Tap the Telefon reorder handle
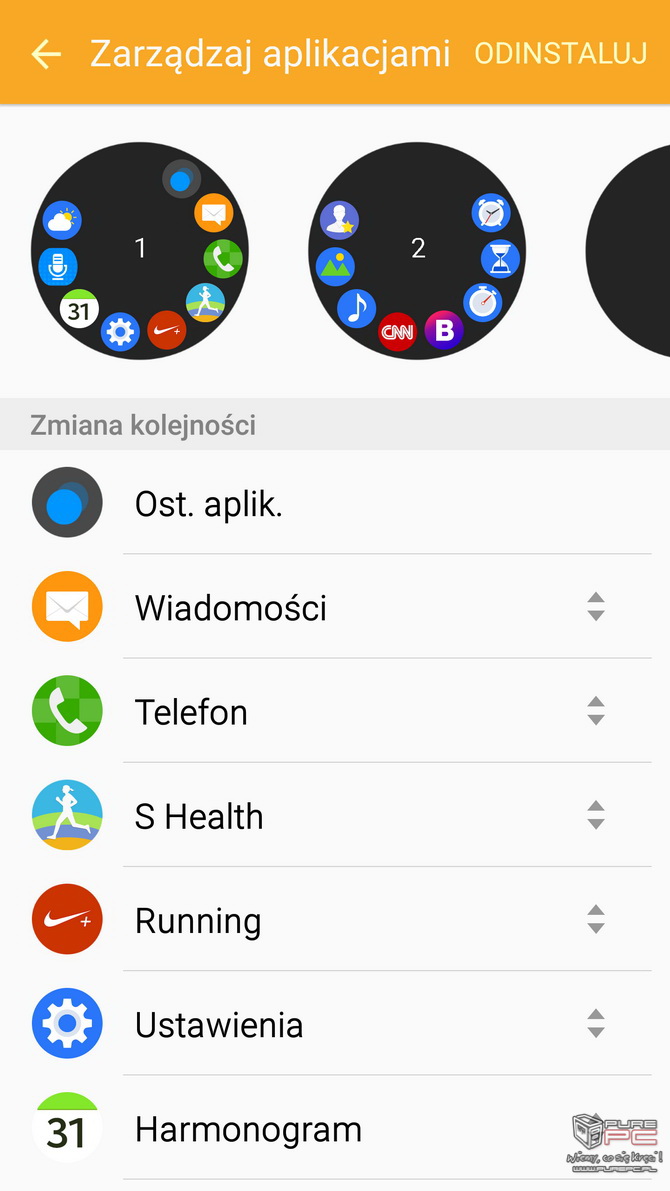Viewport: 670px width, 1191px height. click(x=596, y=711)
